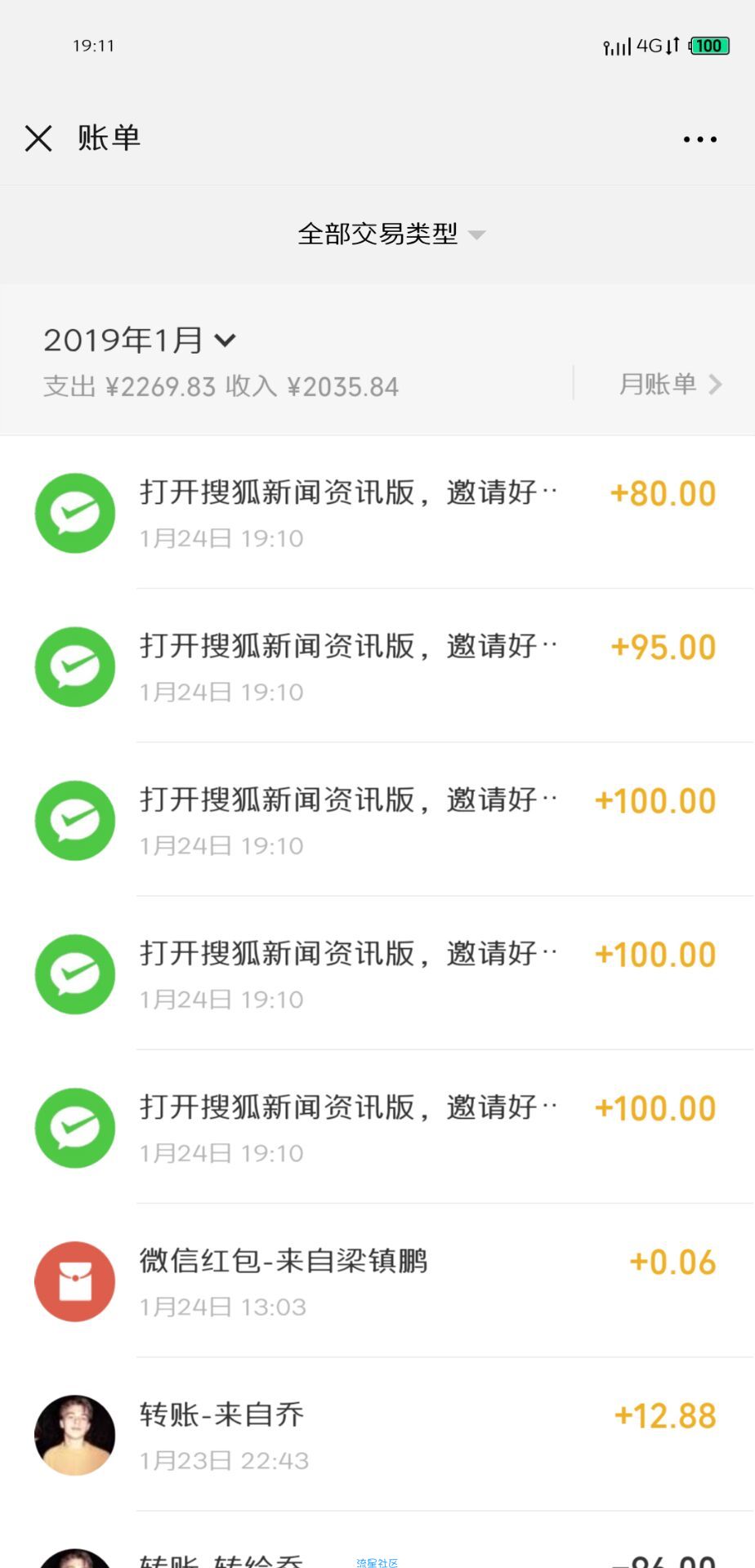
Task: Open 月账单 monthly statement
Action: point(670,383)
